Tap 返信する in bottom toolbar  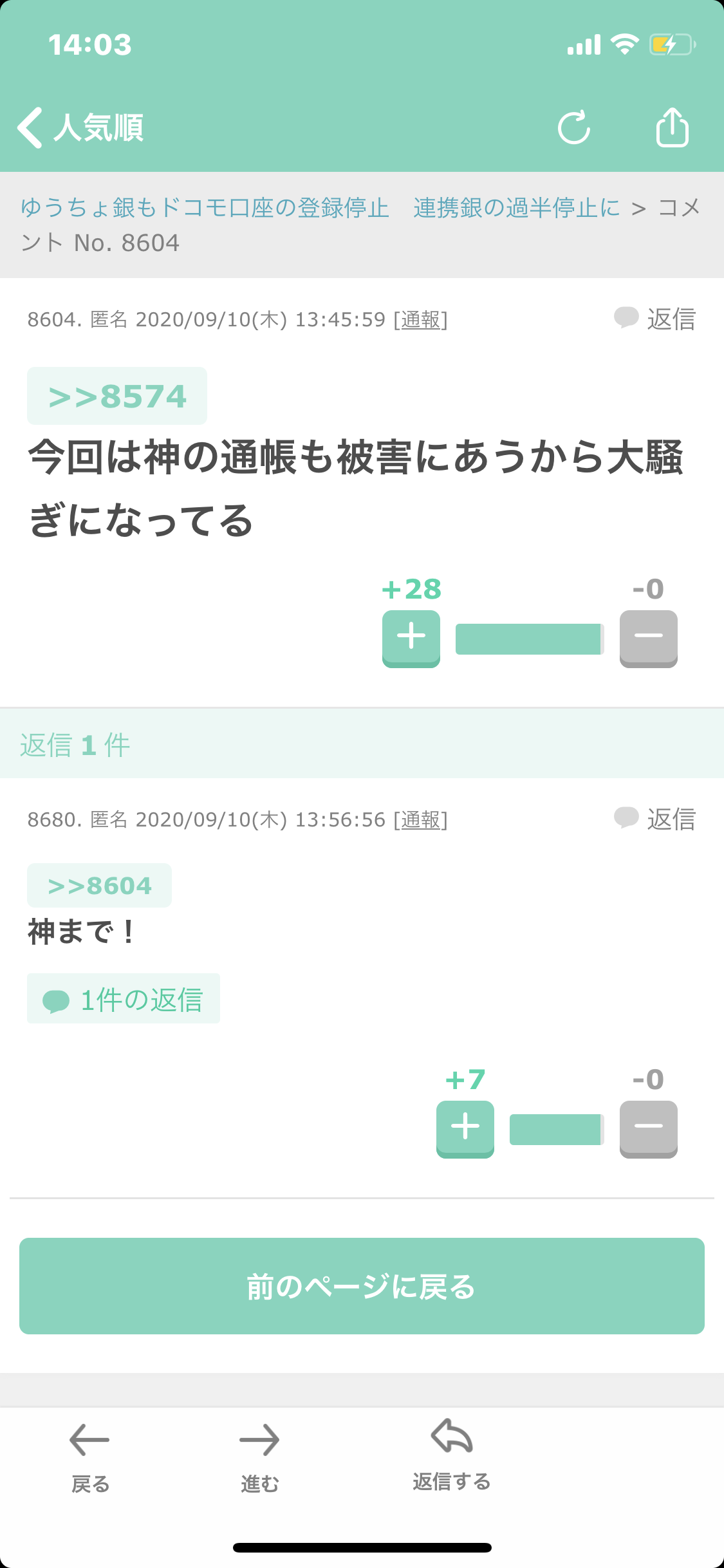pyautogui.click(x=452, y=1456)
